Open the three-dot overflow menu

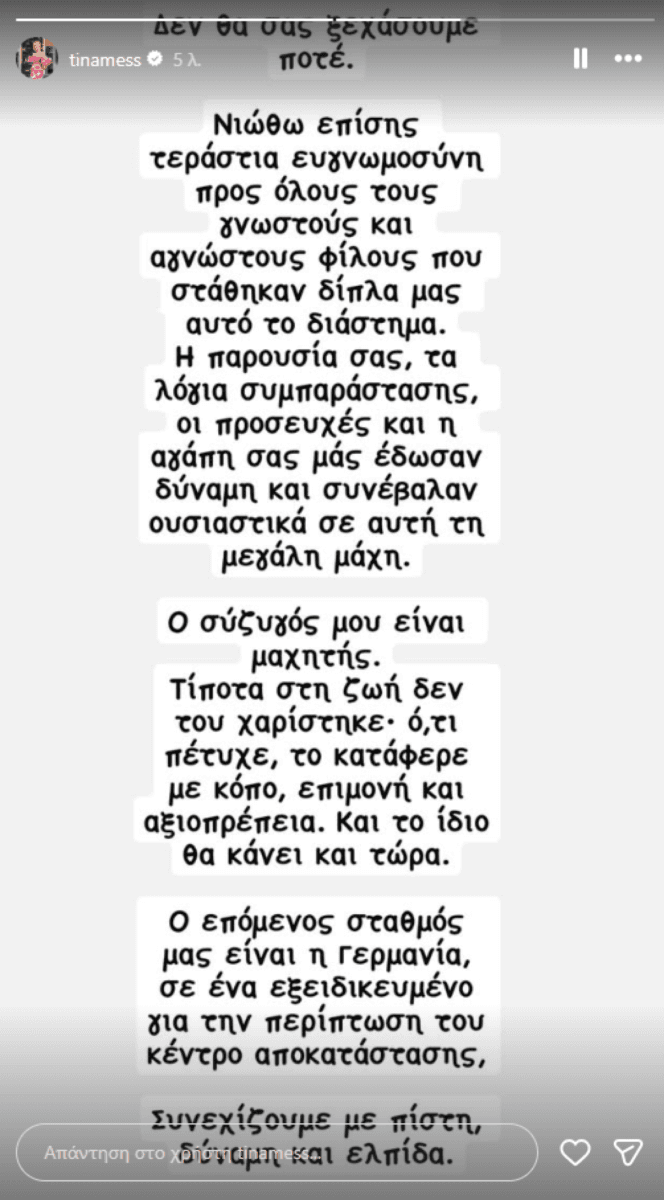click(628, 60)
